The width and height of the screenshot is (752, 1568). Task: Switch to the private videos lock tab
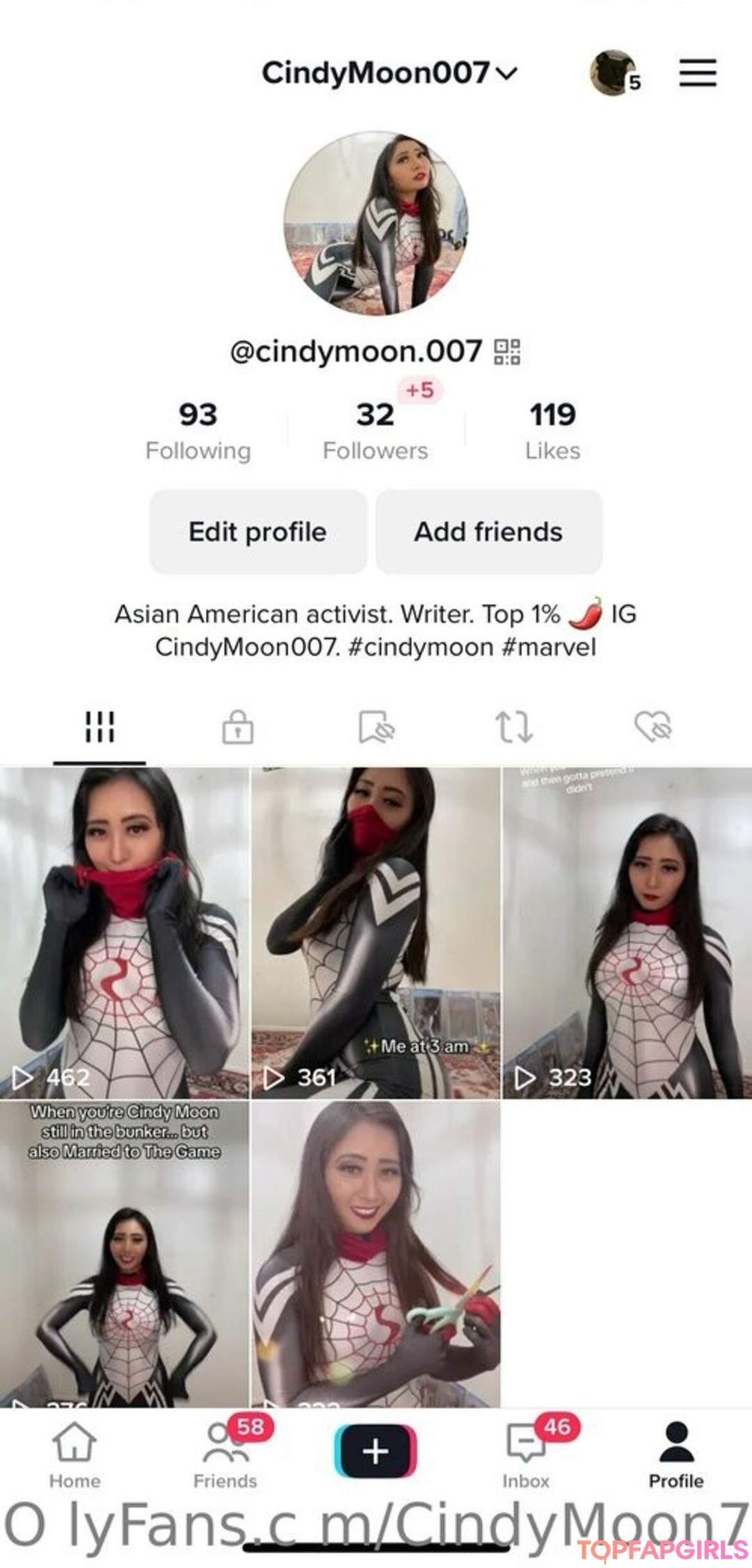(x=237, y=727)
